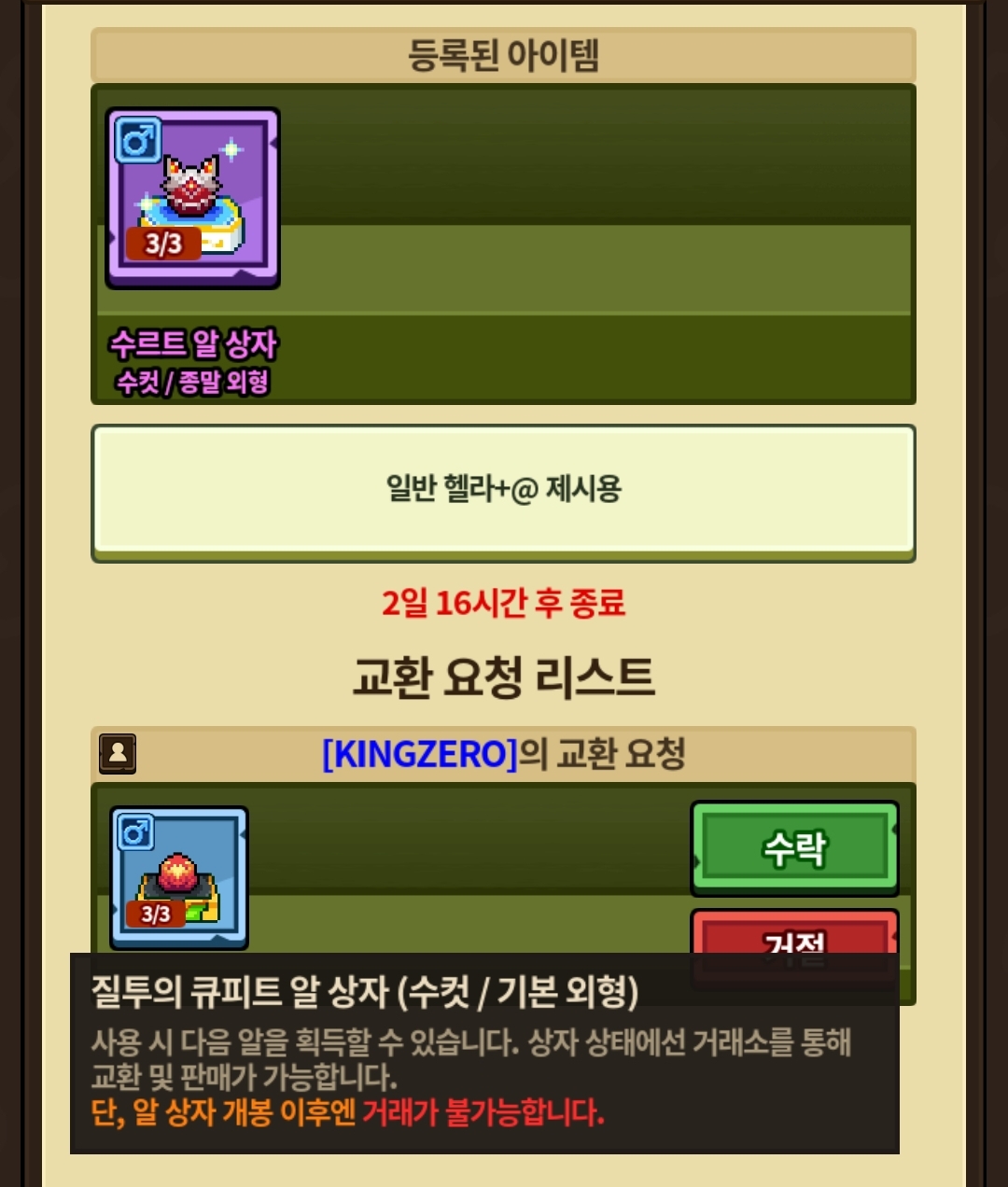View KINGZERO's profile icon
This screenshot has height=1187, width=1008.
pyautogui.click(x=118, y=753)
